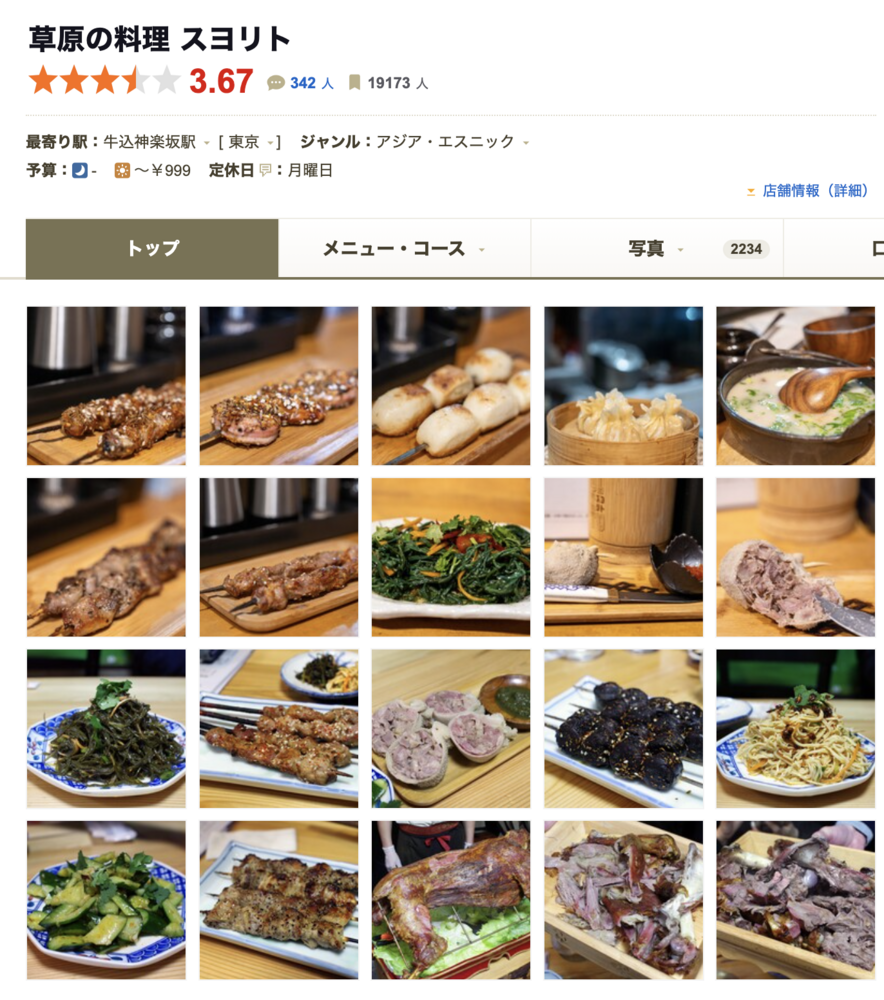Open the black sausage skewers photo
The image size is (884, 1000).
[x=623, y=729]
